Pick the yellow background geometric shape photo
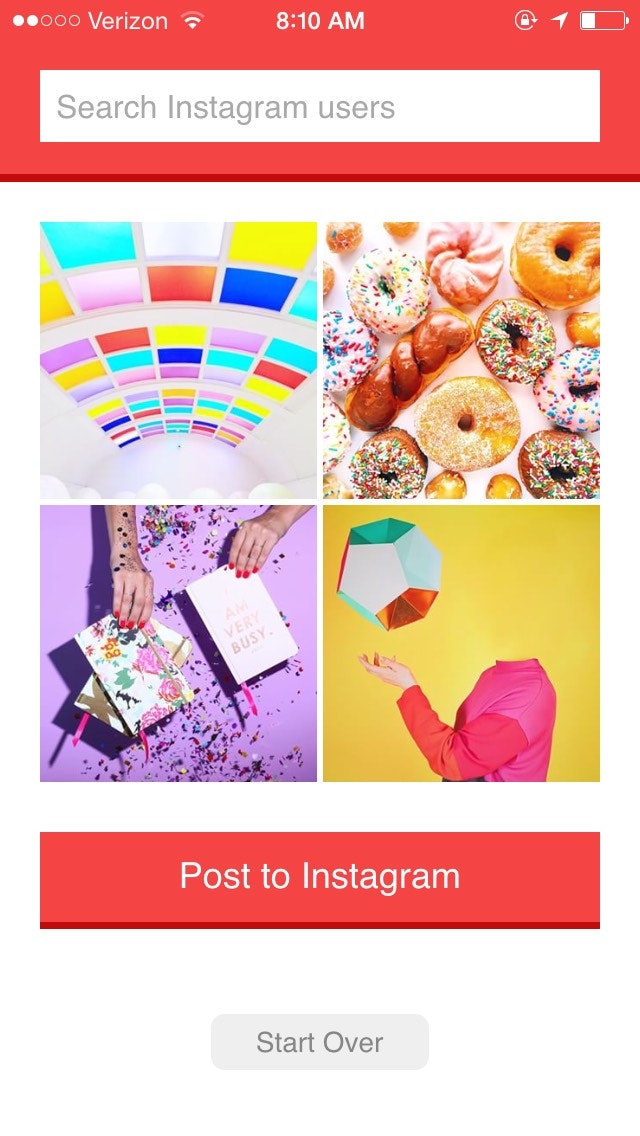 [x=461, y=643]
